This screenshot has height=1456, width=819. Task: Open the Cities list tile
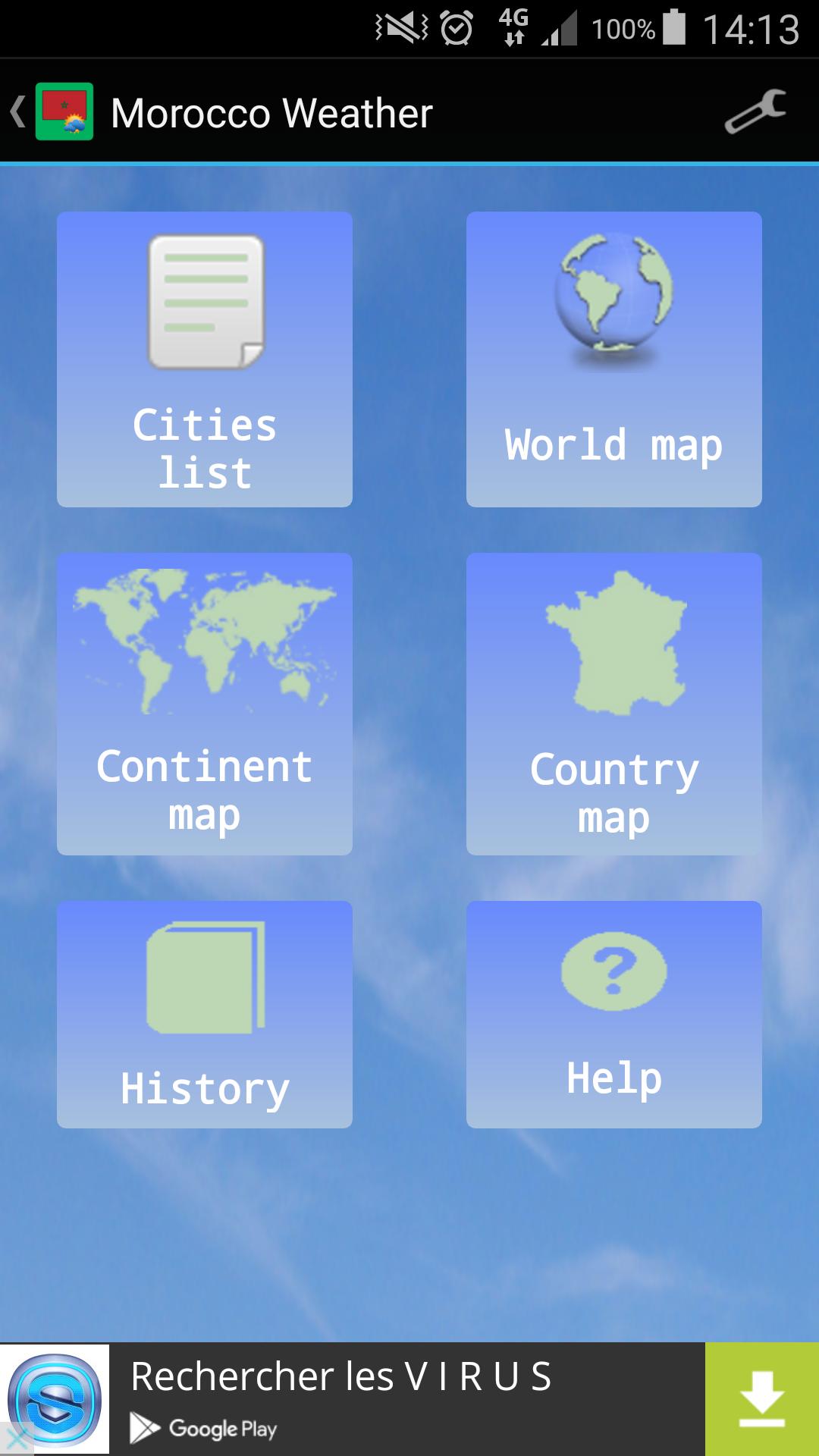tap(205, 359)
